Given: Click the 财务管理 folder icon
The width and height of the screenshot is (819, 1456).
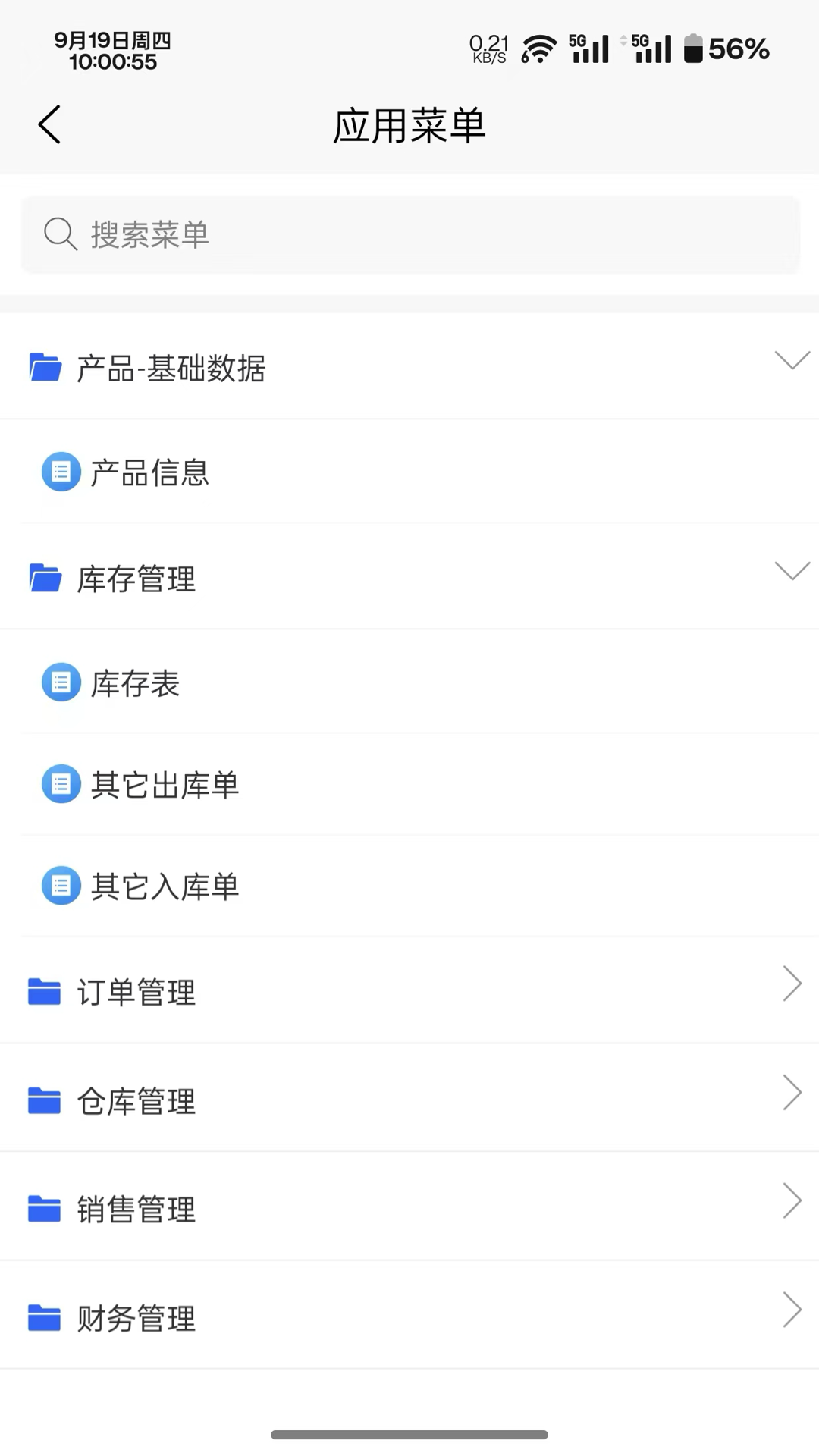Looking at the screenshot, I should [x=45, y=1318].
